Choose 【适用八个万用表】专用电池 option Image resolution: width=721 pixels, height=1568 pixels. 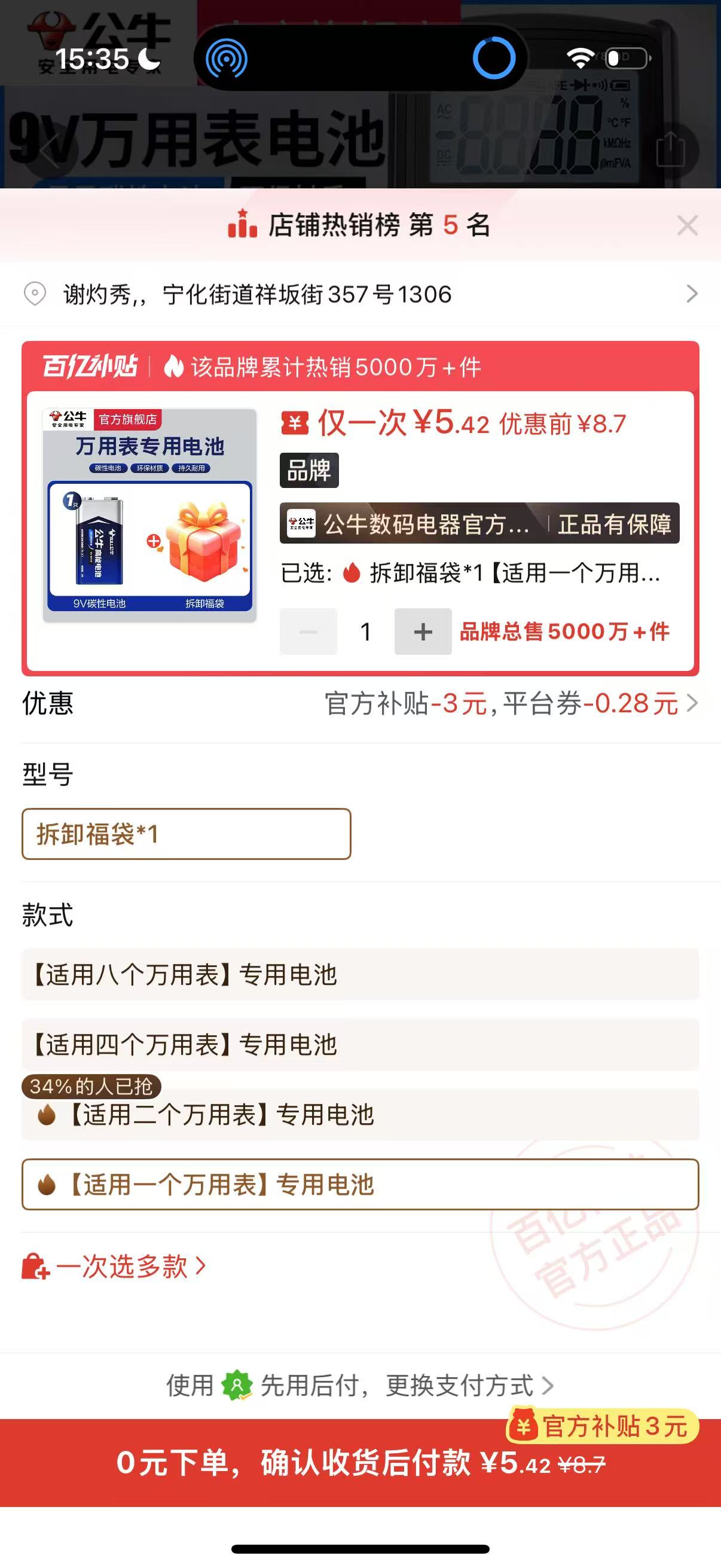pyautogui.click(x=360, y=975)
